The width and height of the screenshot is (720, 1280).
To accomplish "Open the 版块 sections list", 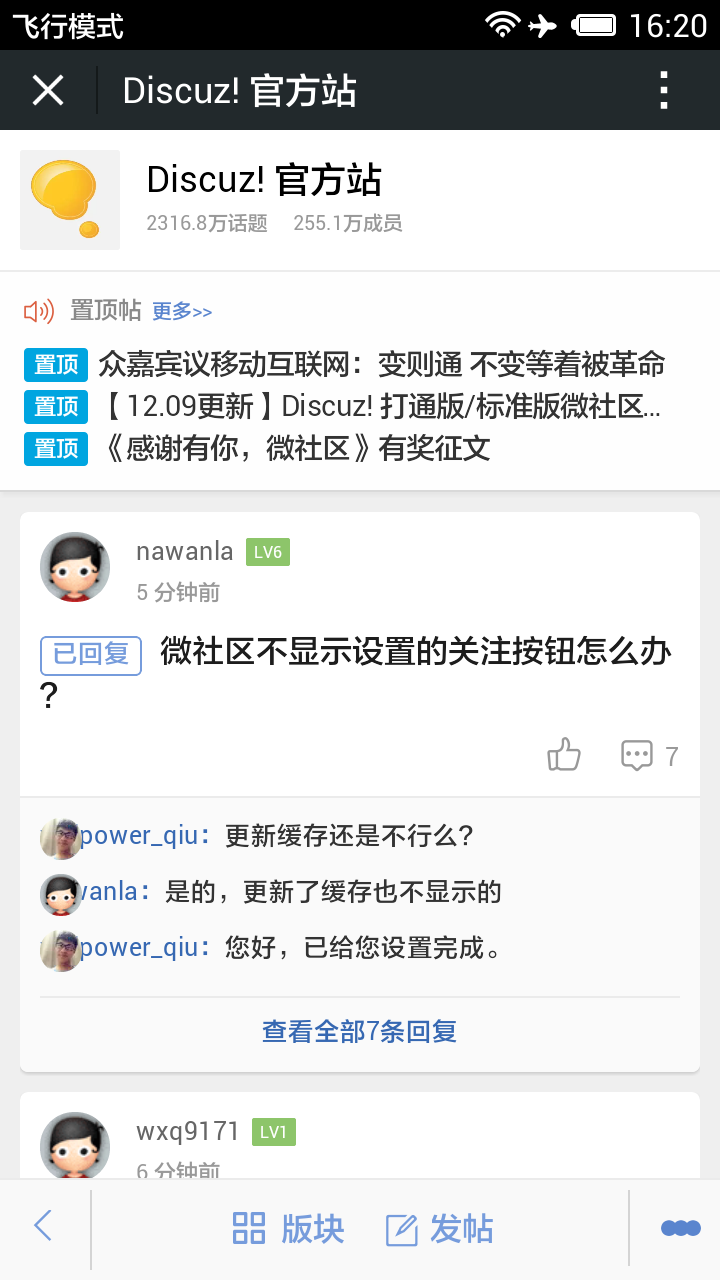I will tap(288, 1229).
